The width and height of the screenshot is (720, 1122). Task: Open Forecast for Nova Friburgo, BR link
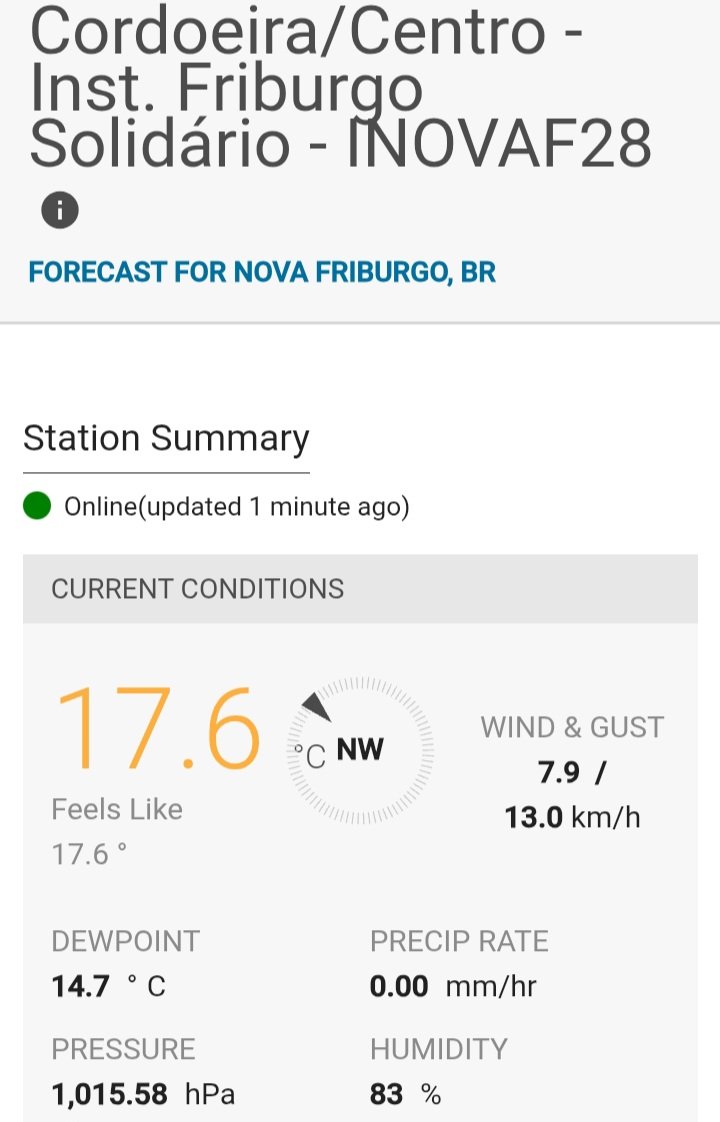point(262,272)
